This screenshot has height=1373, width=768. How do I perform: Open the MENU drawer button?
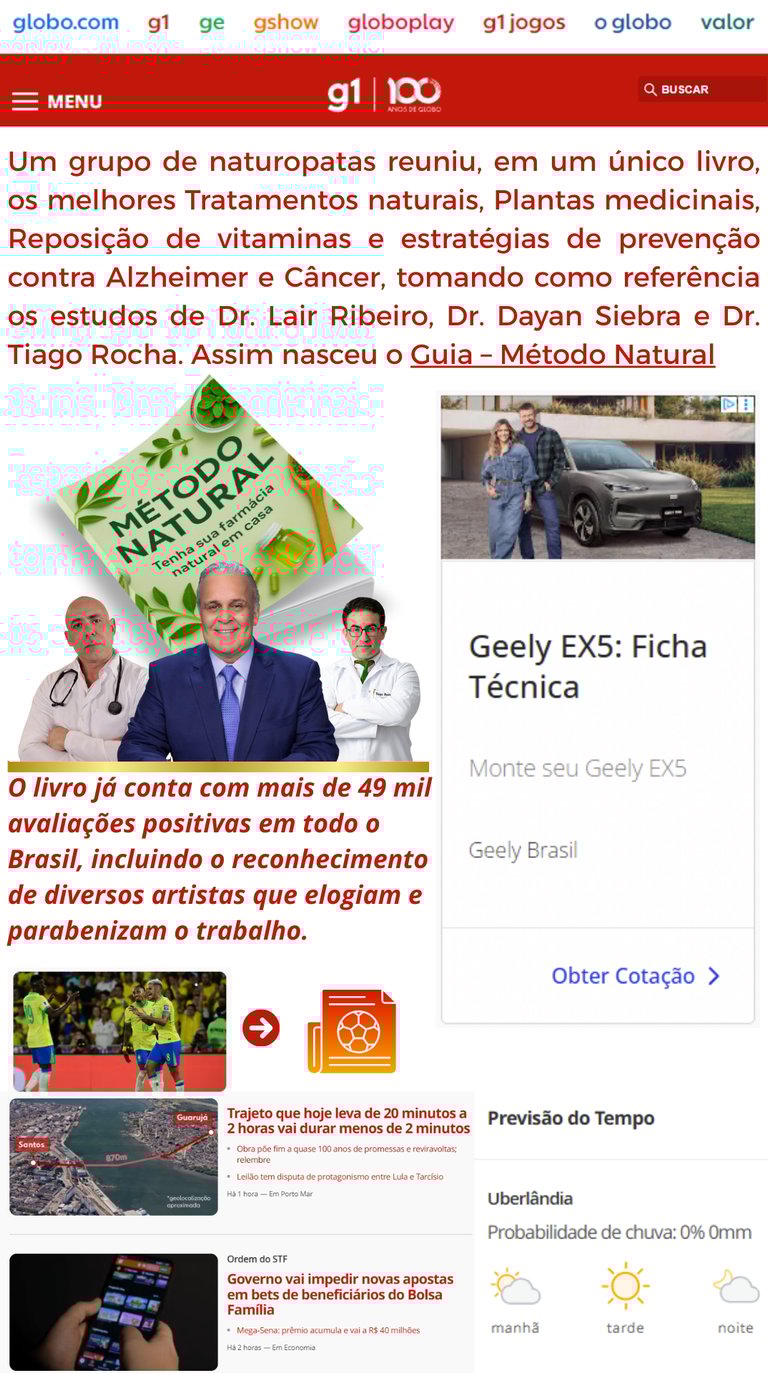[x=57, y=101]
